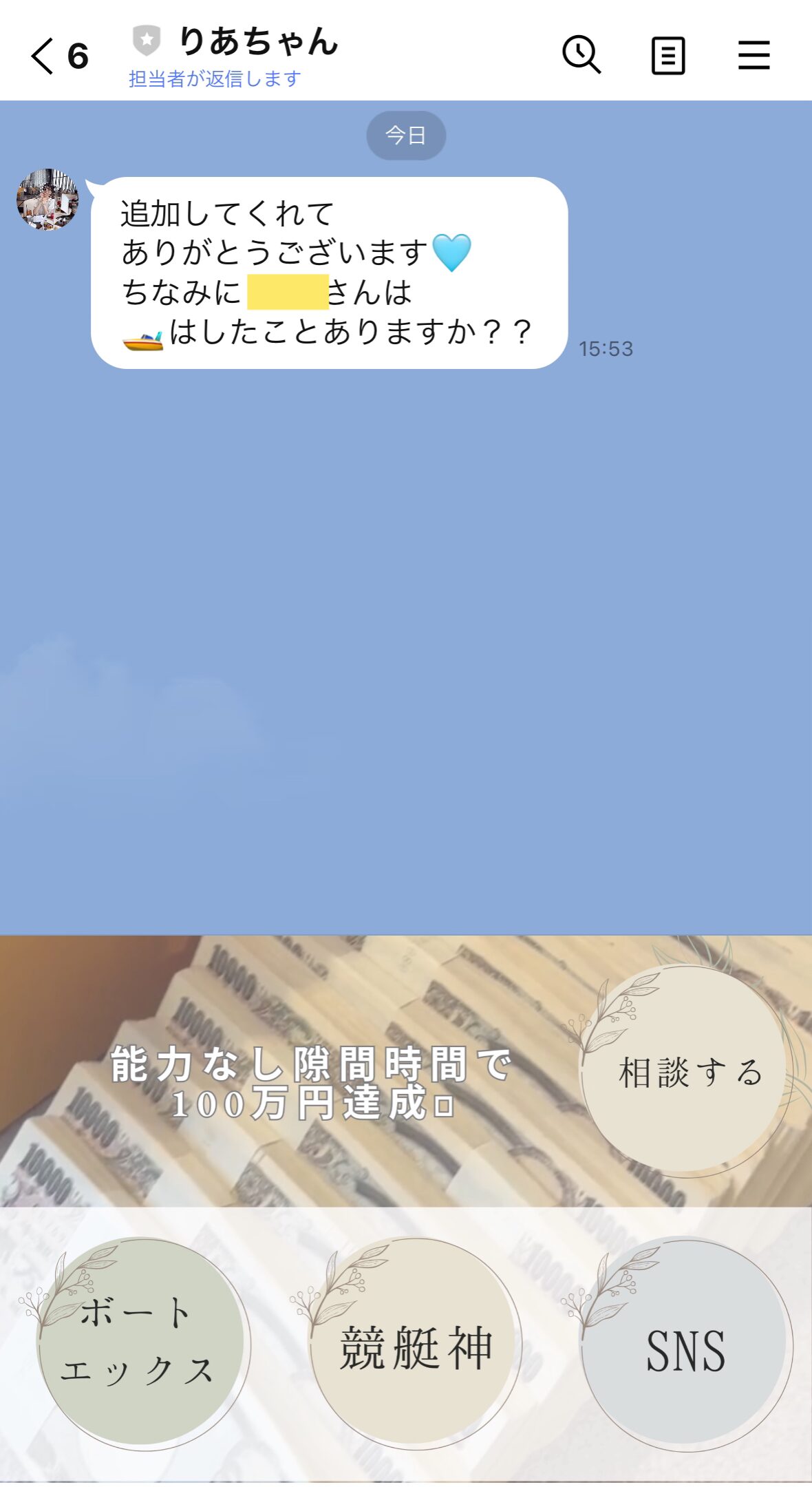Open the hamburger menu
Viewport: 812px width, 1487px height.
754,55
